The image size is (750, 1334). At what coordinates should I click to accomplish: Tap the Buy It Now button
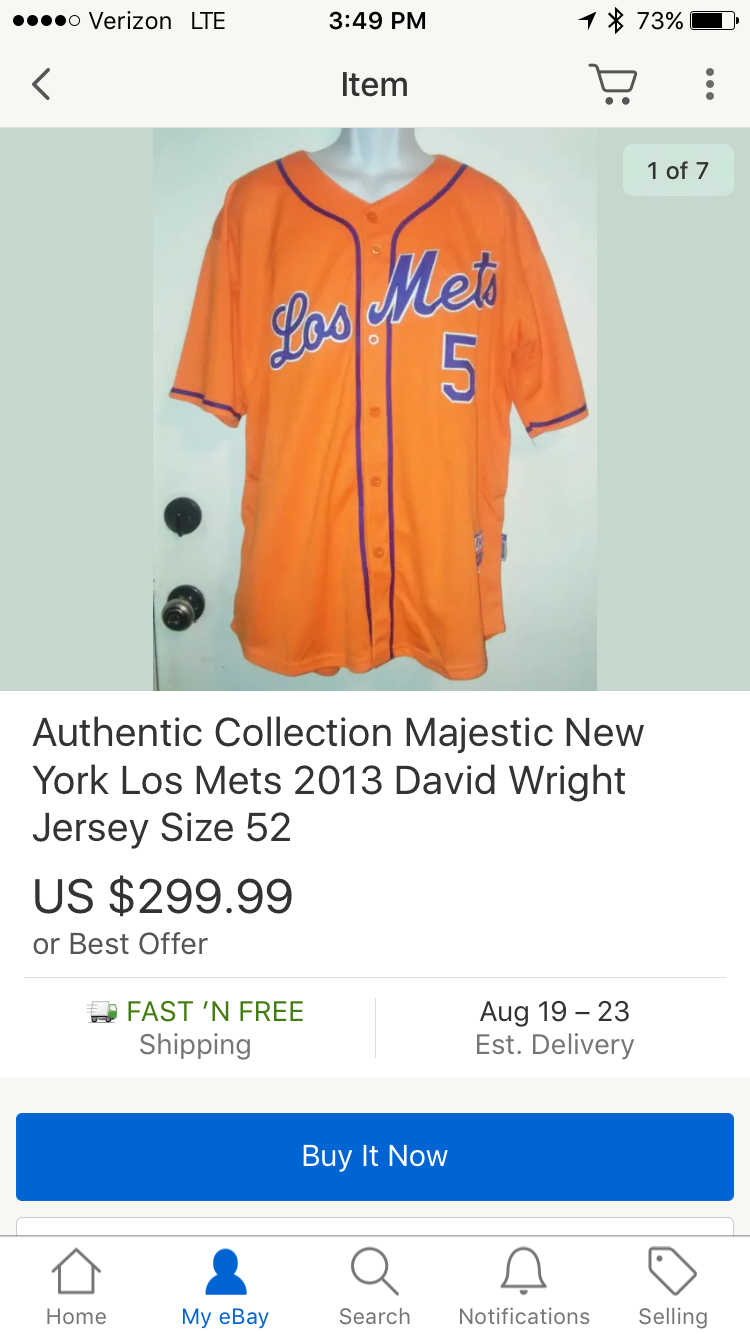[375, 1156]
